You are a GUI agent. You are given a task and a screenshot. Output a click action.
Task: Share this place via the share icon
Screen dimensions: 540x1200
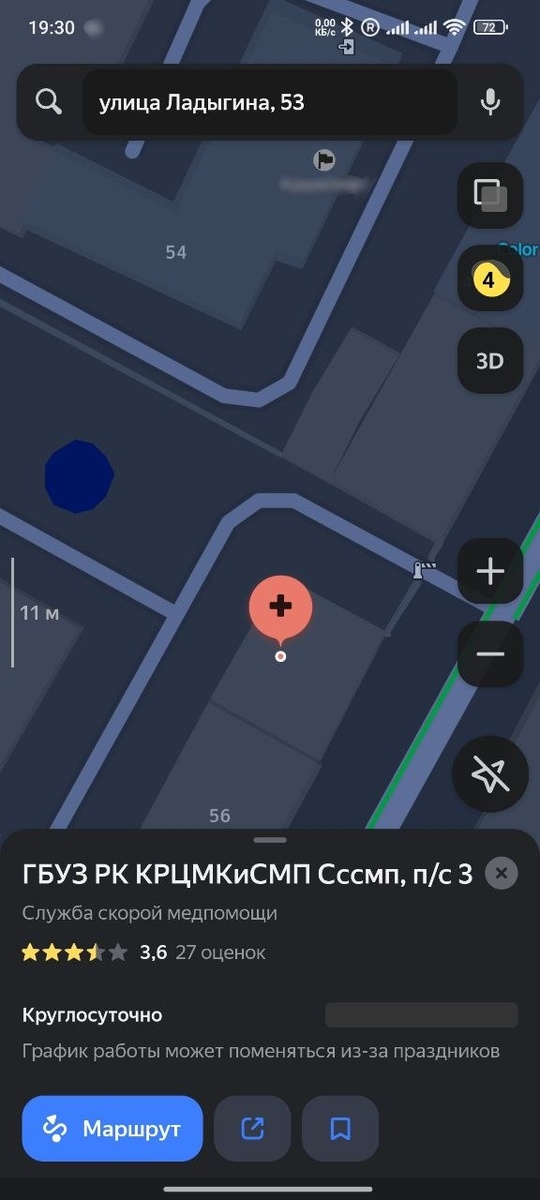click(x=253, y=1129)
